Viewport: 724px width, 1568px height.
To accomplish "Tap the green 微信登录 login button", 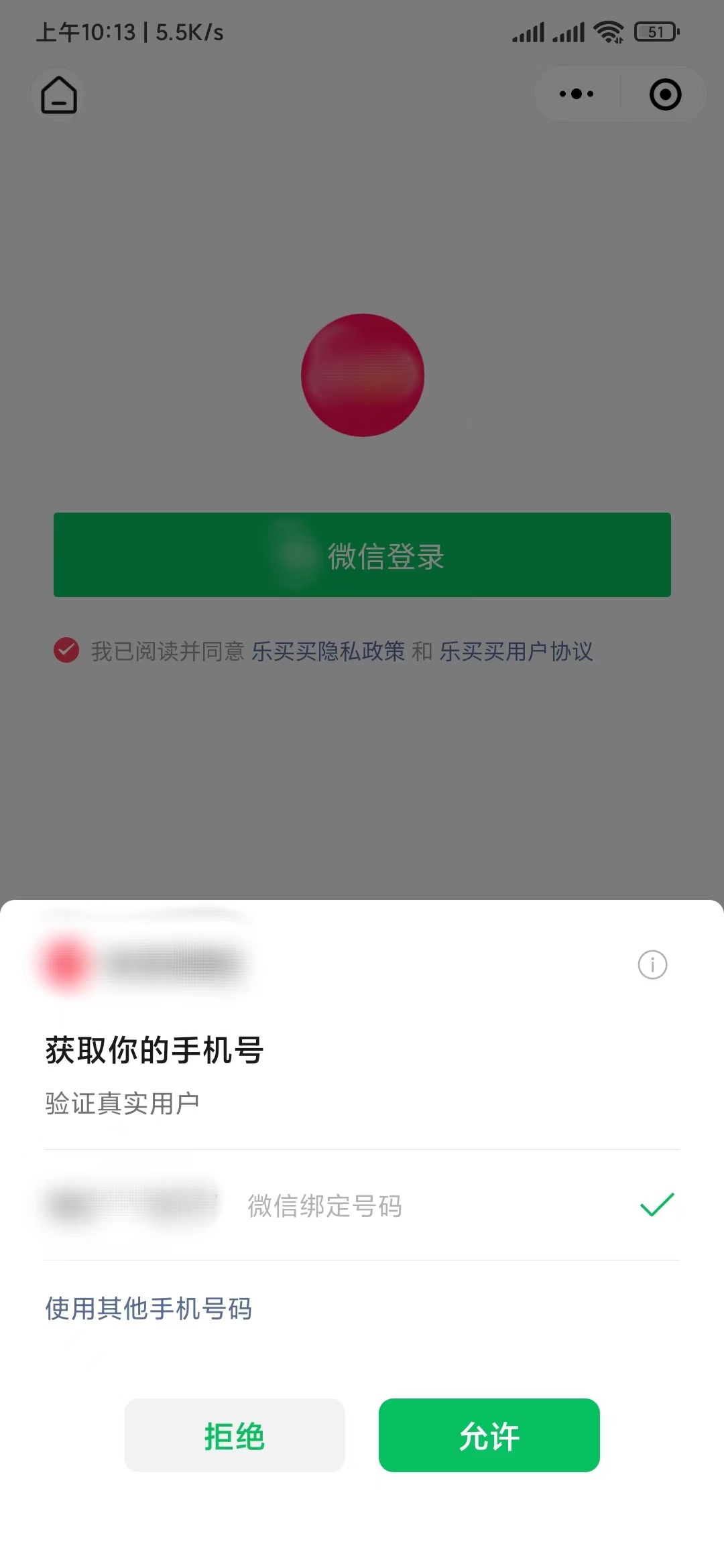I will 362,555.
